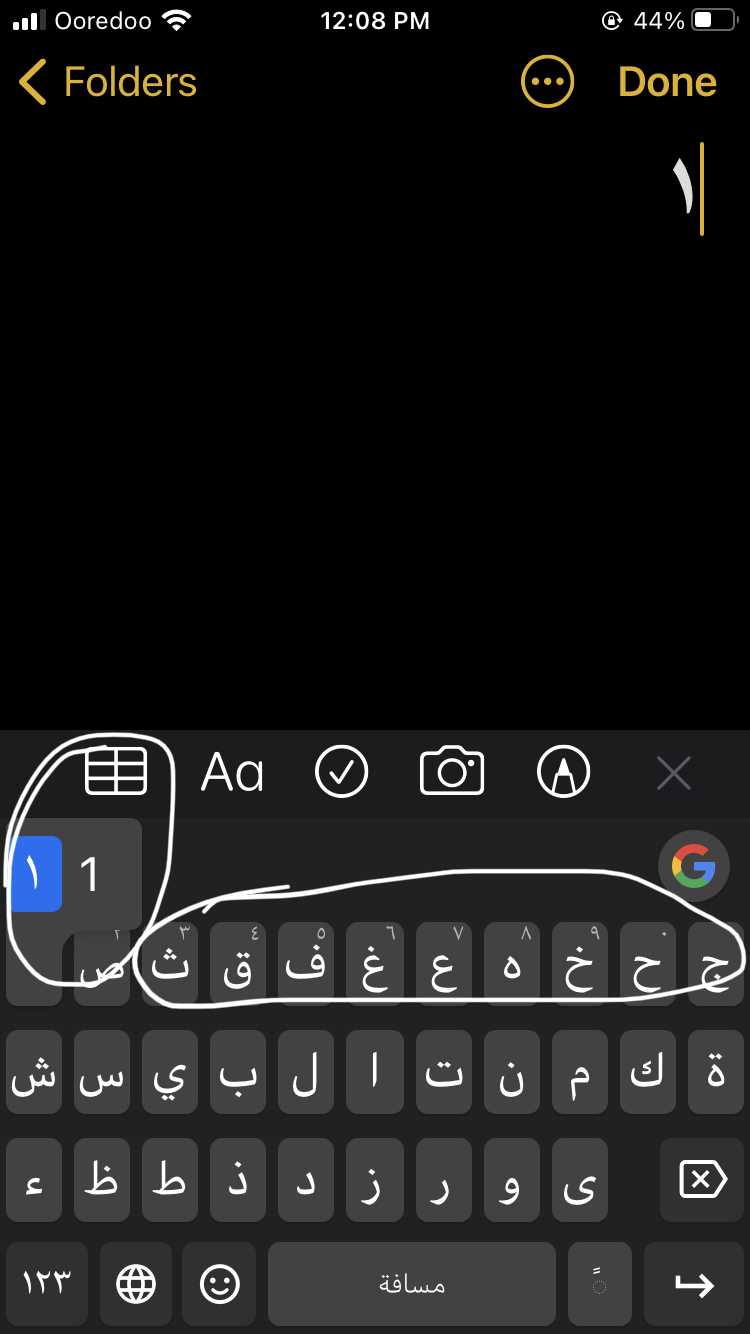Insert a new line with the return key
This screenshot has width=750, height=1334.
coord(694,1284)
